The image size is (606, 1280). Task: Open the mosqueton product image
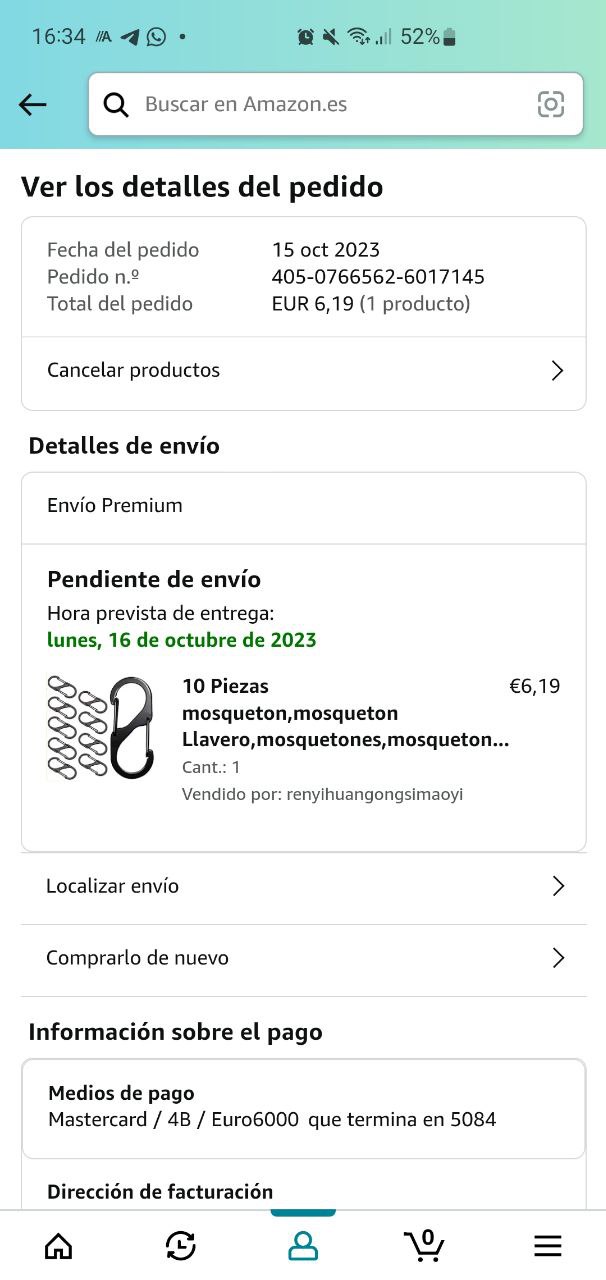101,727
